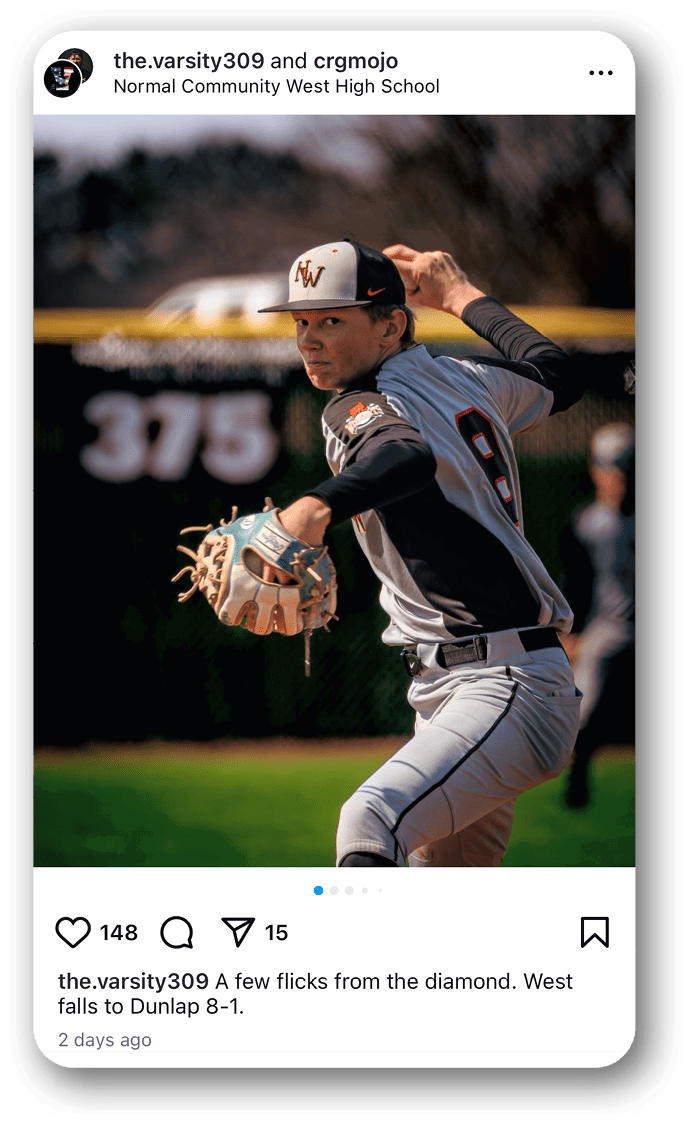Share the post via paper plane icon
Image resolution: width=691 pixels, height=1126 pixels.
(238, 932)
